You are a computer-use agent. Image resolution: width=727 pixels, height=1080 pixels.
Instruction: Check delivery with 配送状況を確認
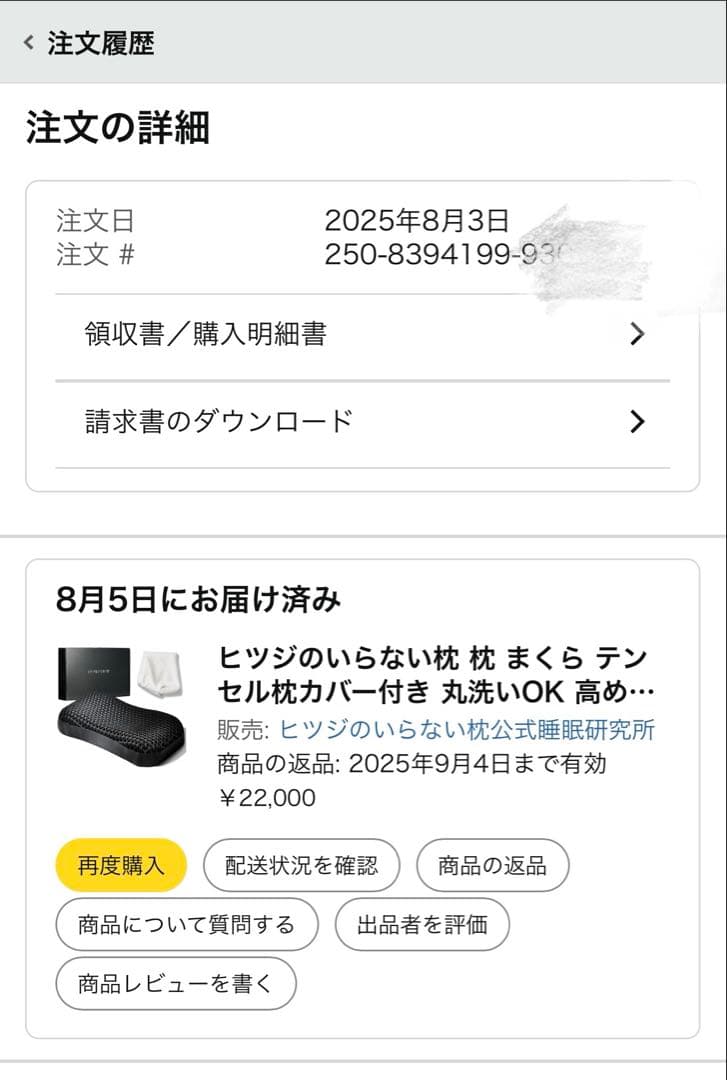302,864
